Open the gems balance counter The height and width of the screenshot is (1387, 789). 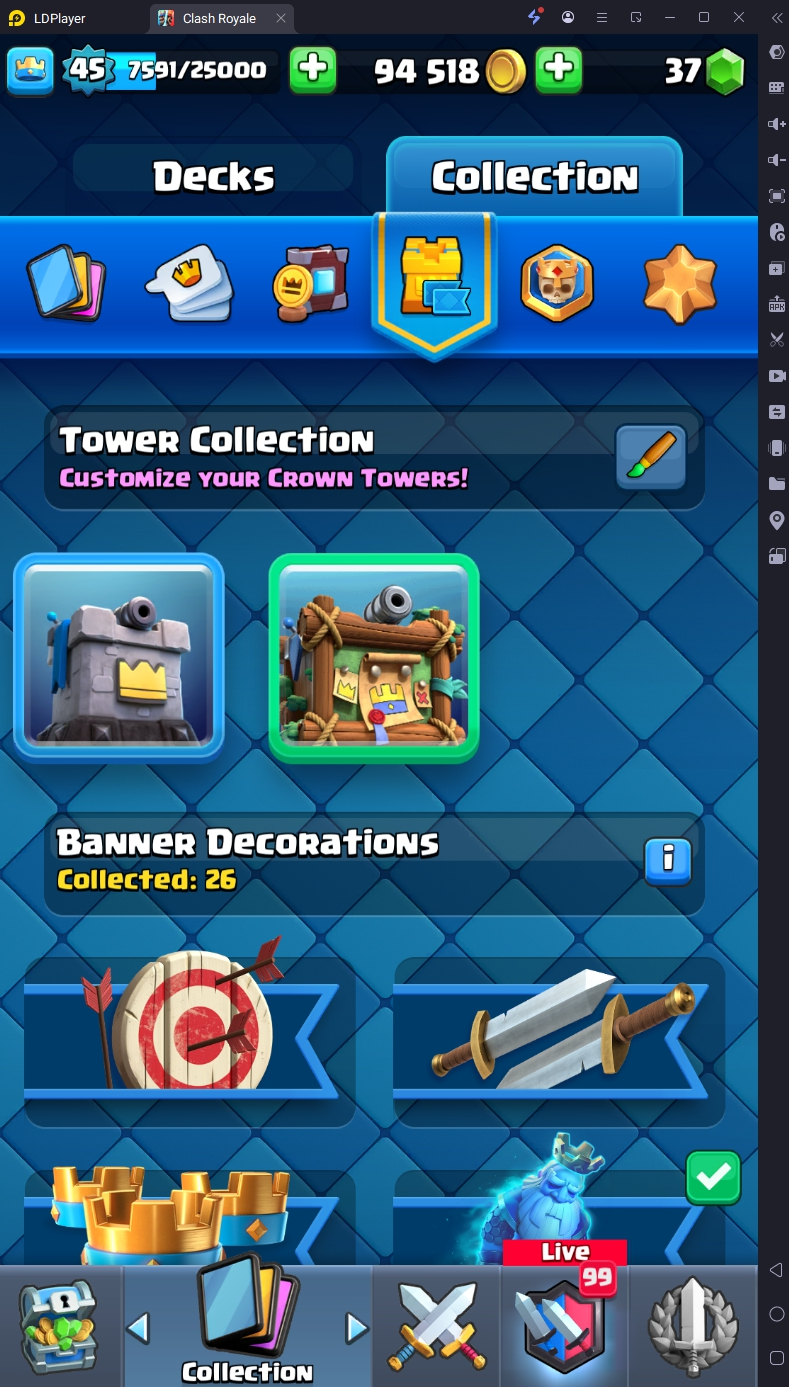coord(705,71)
